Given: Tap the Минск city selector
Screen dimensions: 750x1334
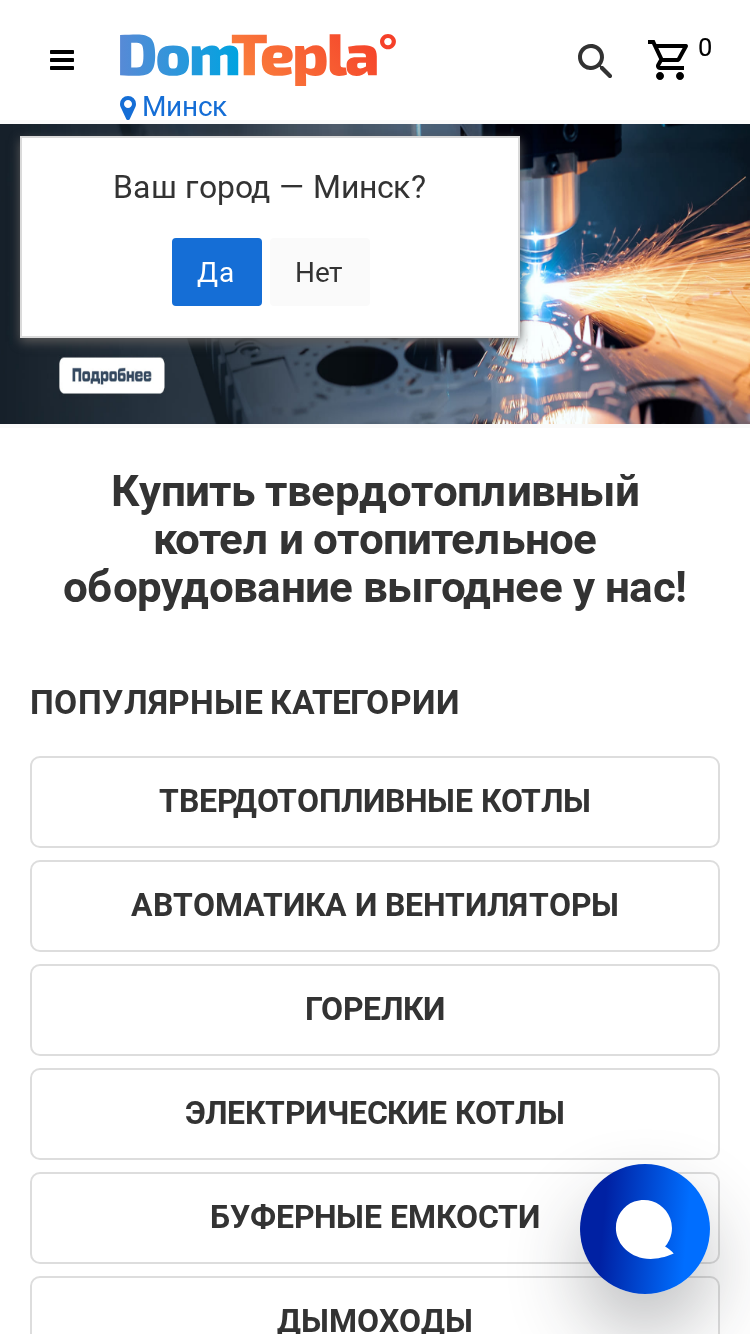Looking at the screenshot, I should (174, 106).
